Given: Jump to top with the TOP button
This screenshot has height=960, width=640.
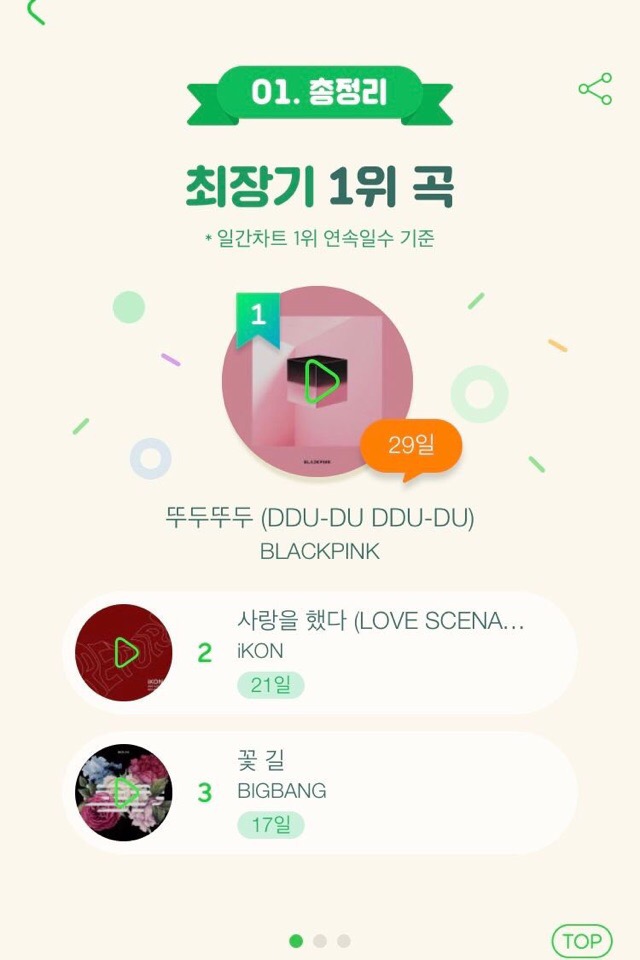Looking at the screenshot, I should (x=582, y=940).
